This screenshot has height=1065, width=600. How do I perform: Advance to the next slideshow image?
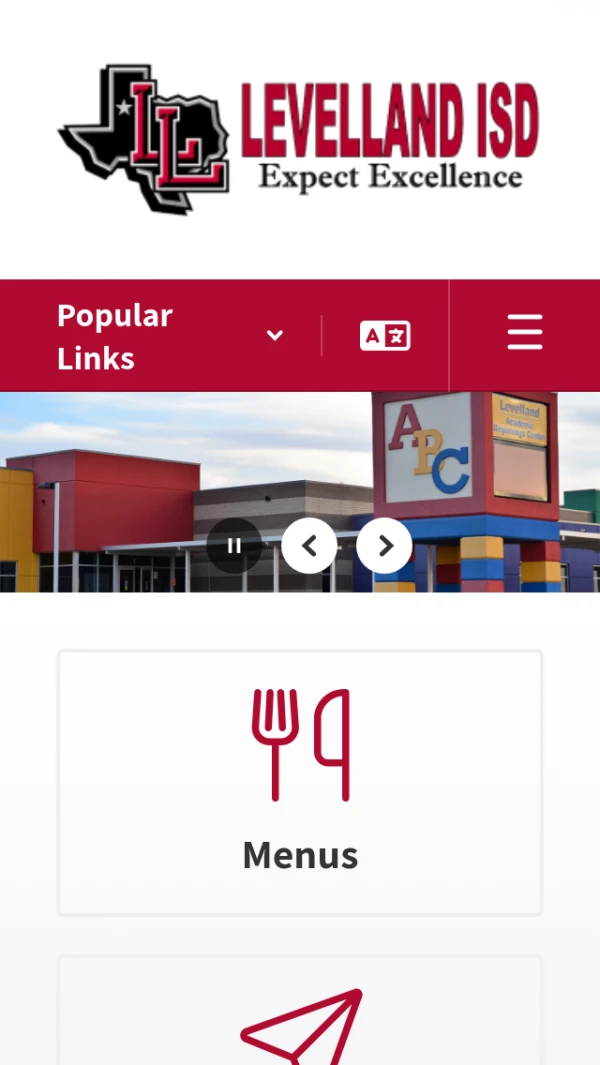(x=384, y=546)
